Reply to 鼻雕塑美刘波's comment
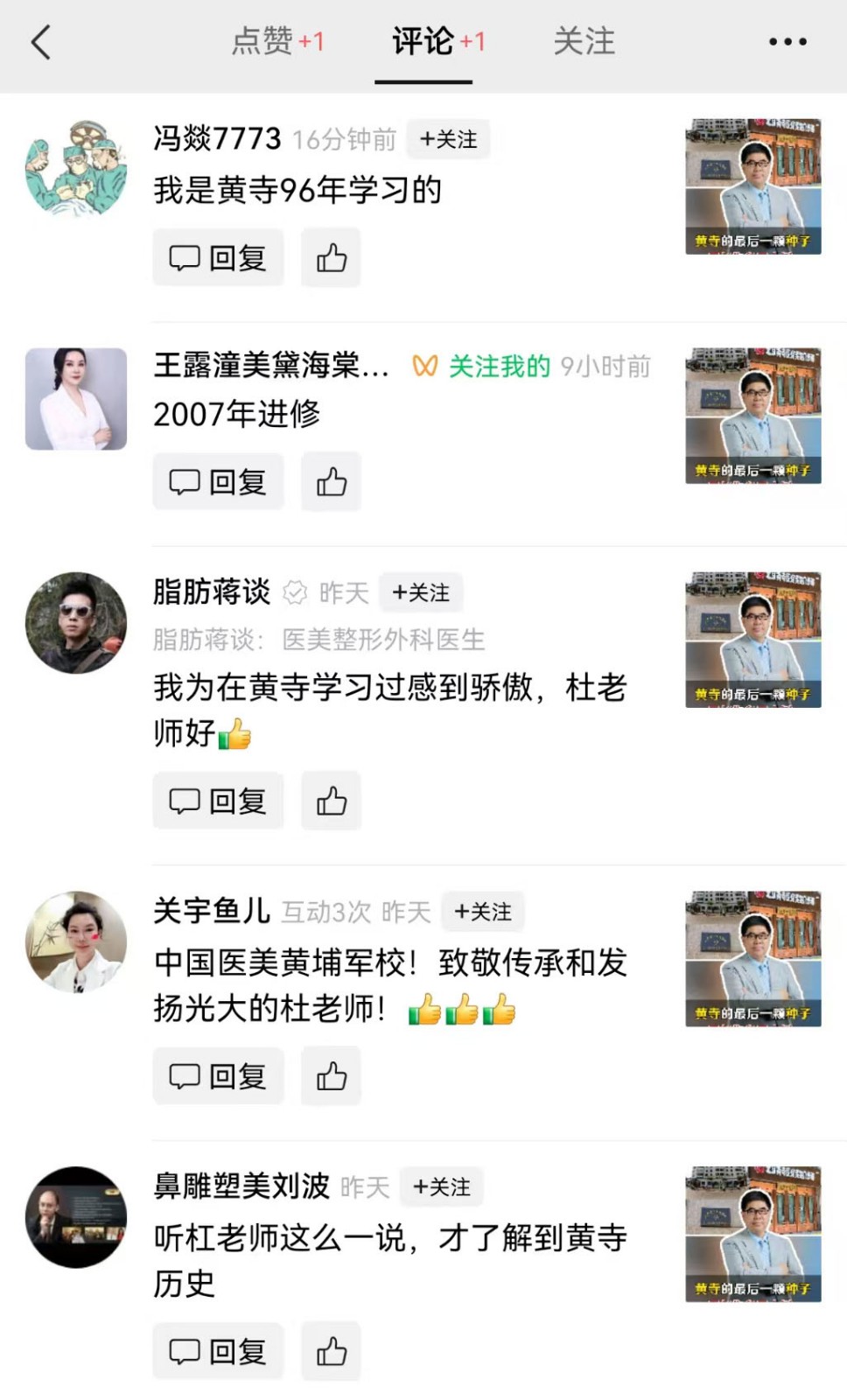 click(x=218, y=1352)
